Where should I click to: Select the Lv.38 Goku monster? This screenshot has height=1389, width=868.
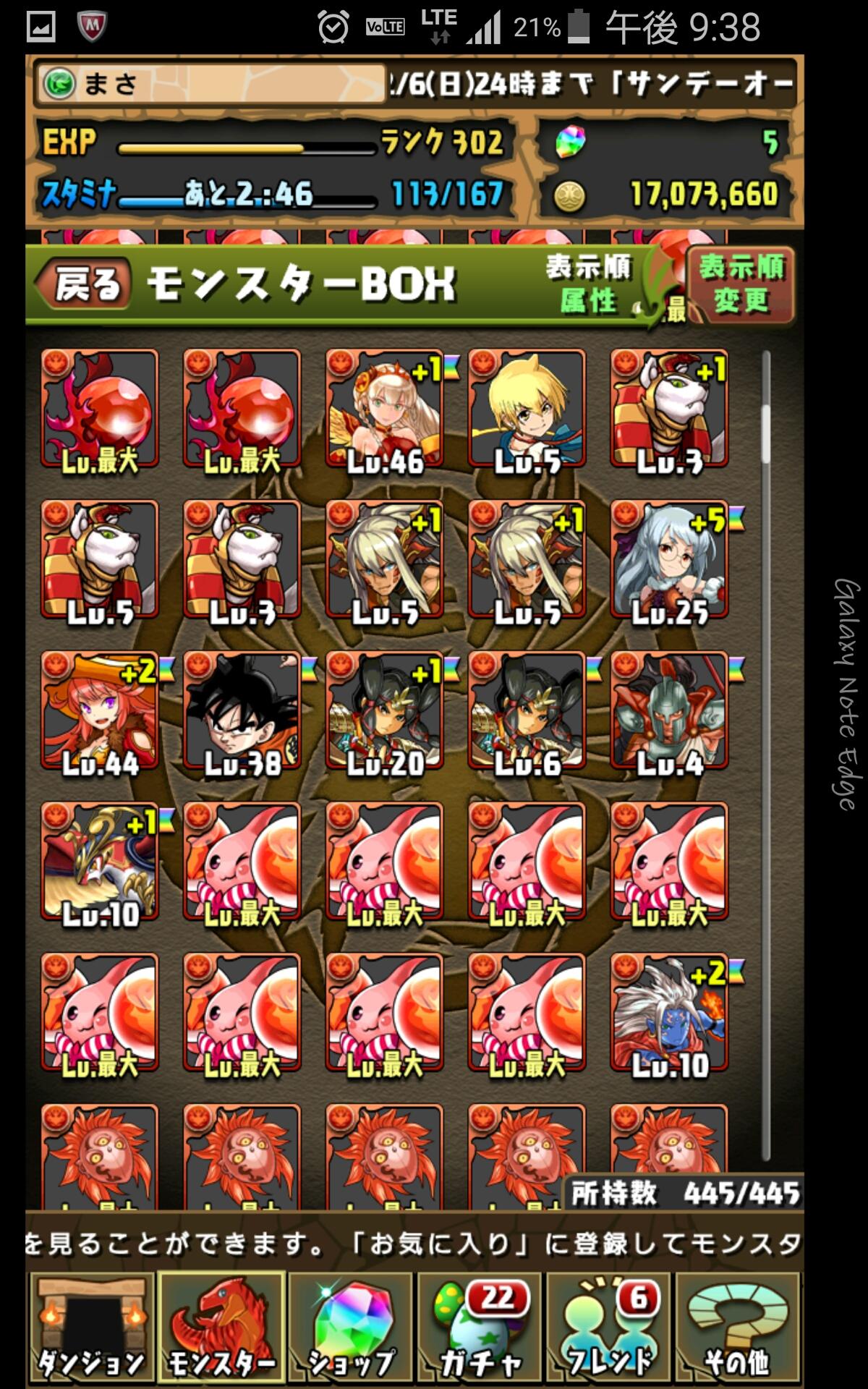[242, 711]
